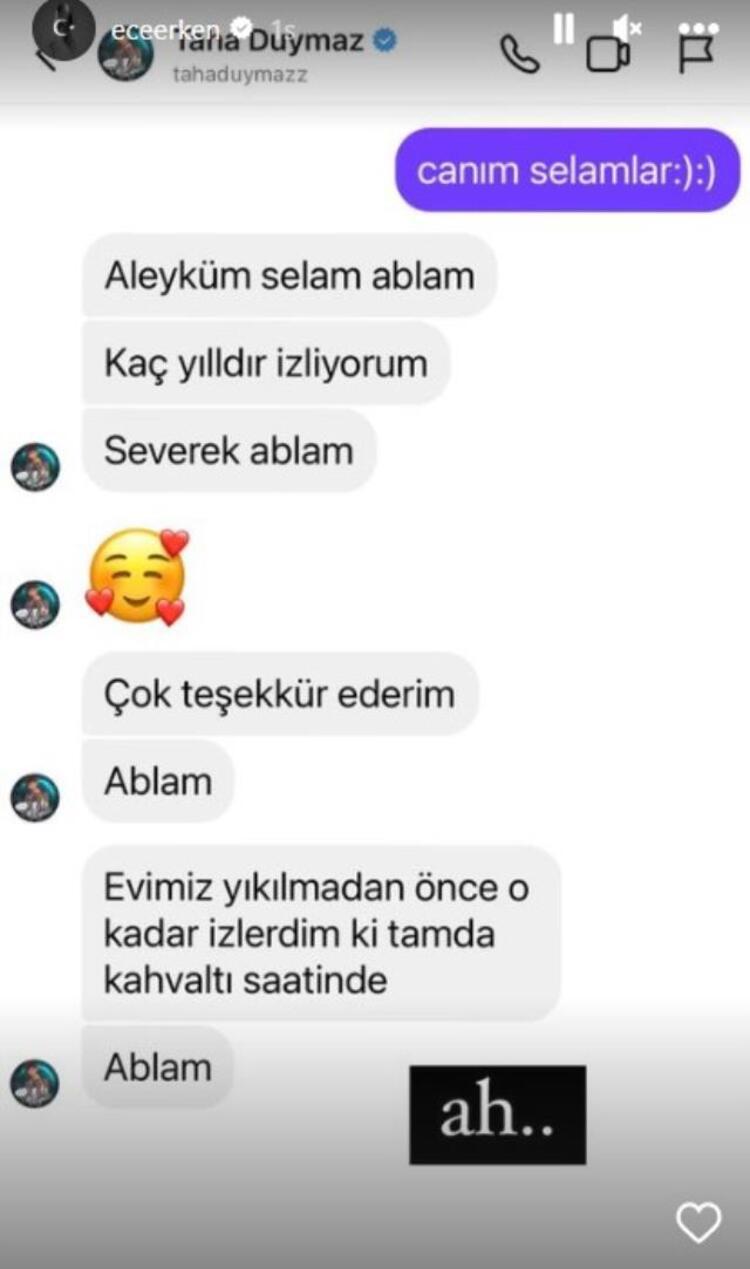Like this story with the heart

coord(698,1221)
